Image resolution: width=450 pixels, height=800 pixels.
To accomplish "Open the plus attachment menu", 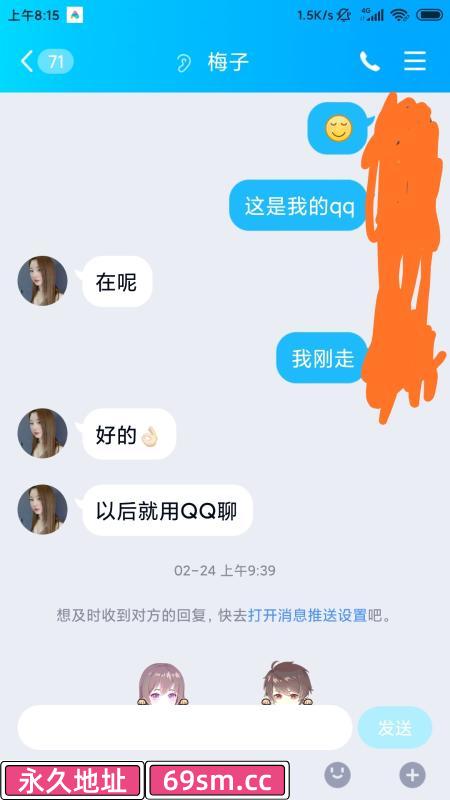I will point(412,775).
